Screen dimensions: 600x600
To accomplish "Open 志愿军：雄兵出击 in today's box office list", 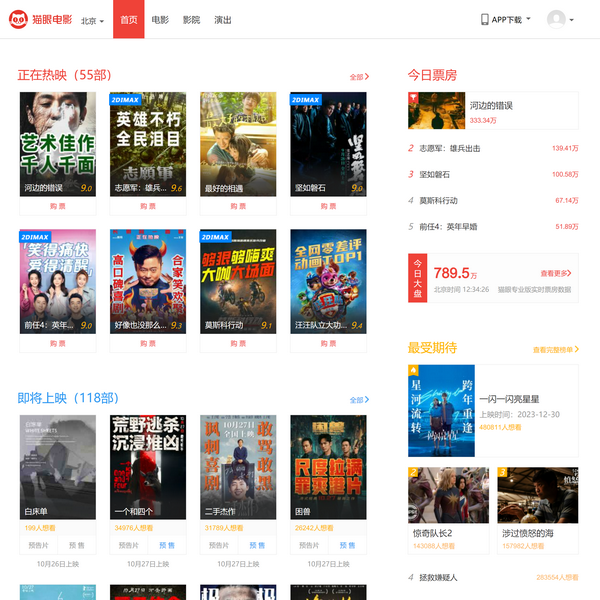I will pyautogui.click(x=448, y=148).
